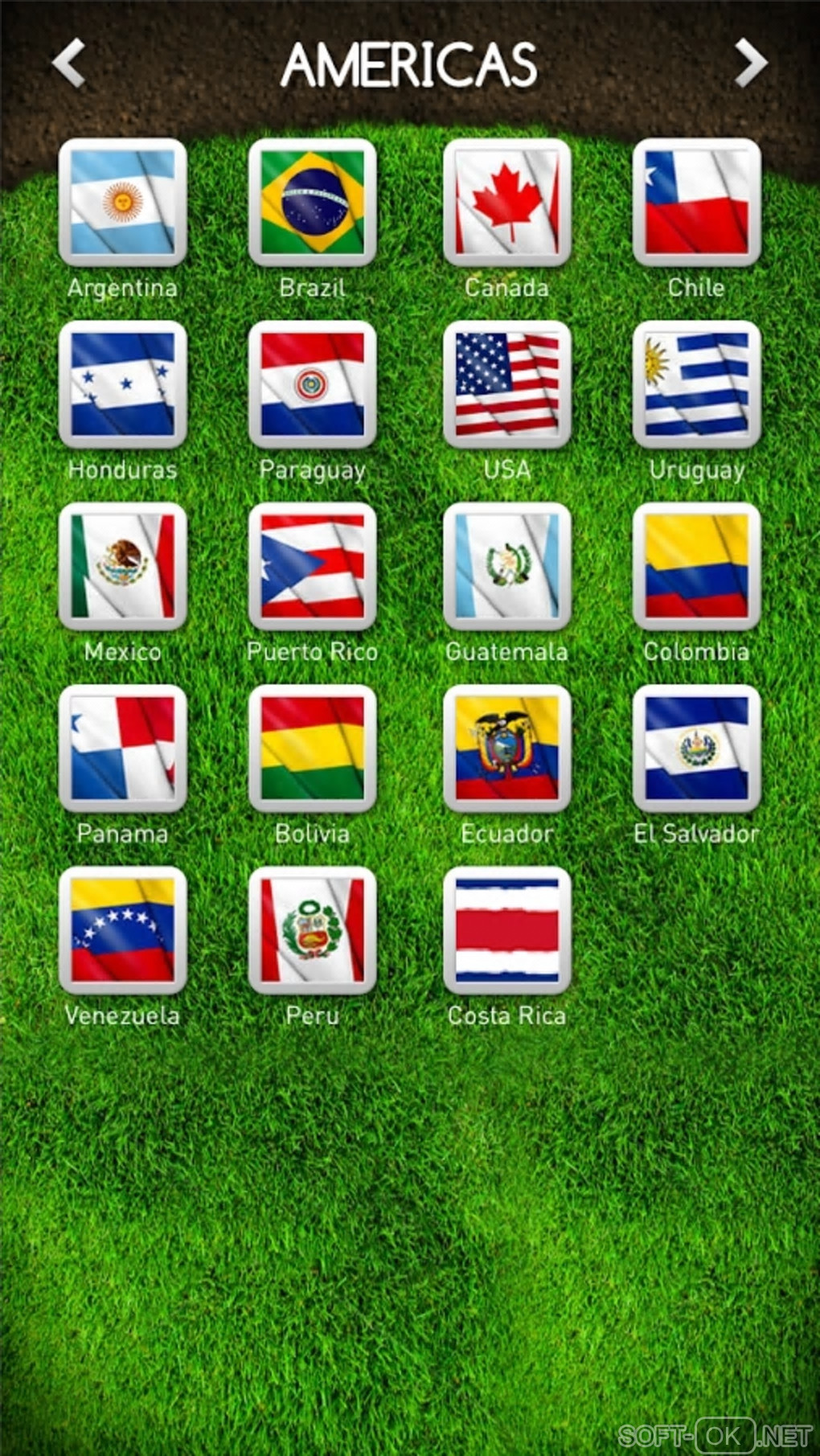
Task: Choose Brazil from the flag grid
Action: [x=313, y=202]
